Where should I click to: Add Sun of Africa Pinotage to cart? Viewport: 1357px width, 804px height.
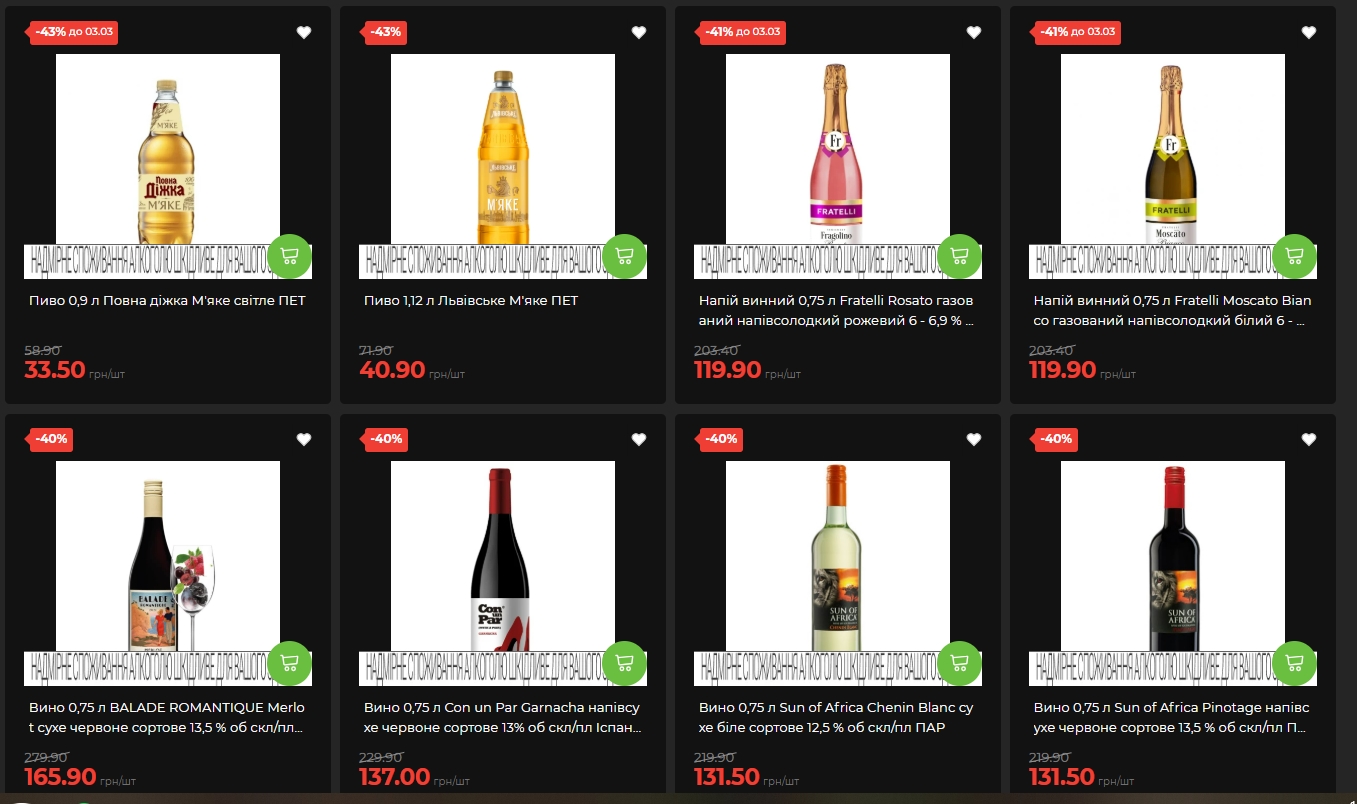1295,662
